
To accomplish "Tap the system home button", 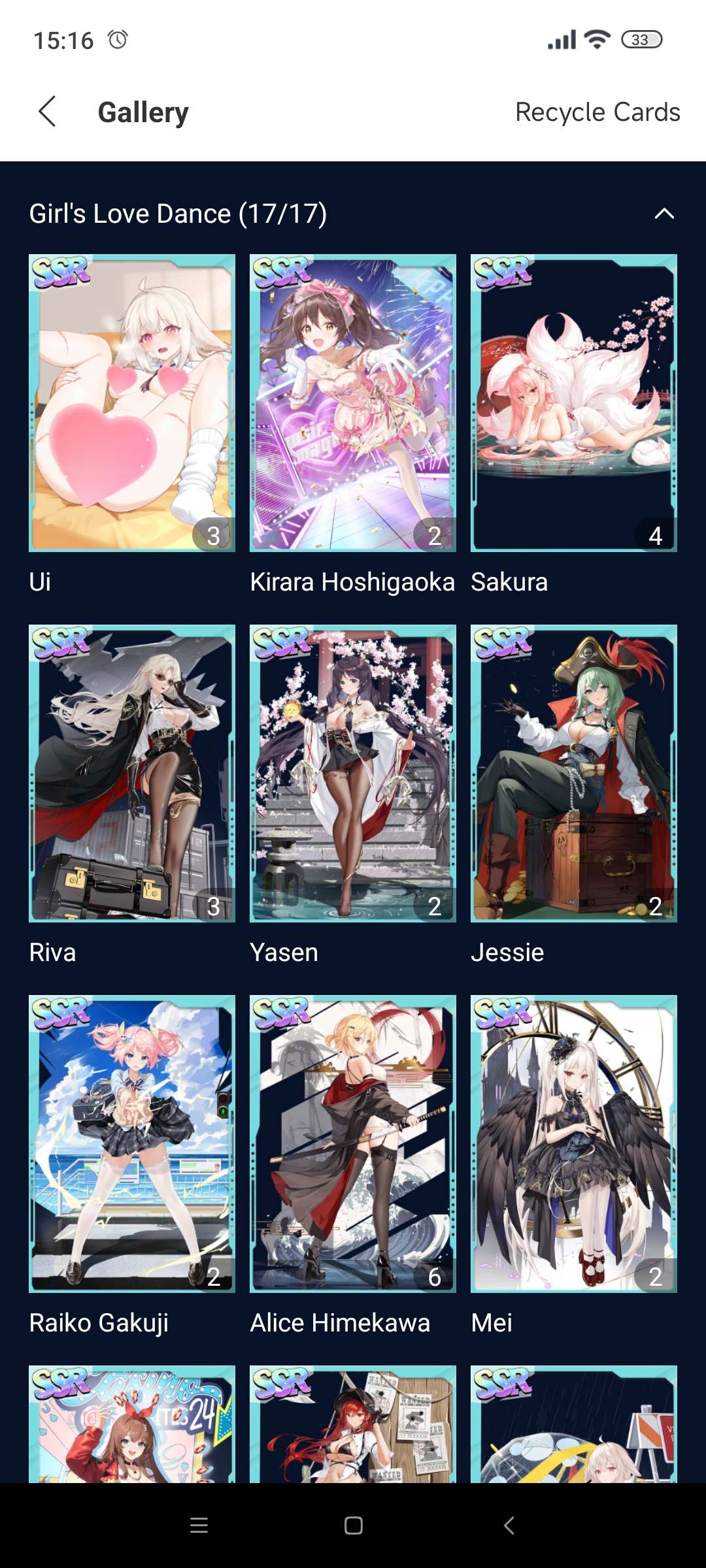I will coord(353,1526).
